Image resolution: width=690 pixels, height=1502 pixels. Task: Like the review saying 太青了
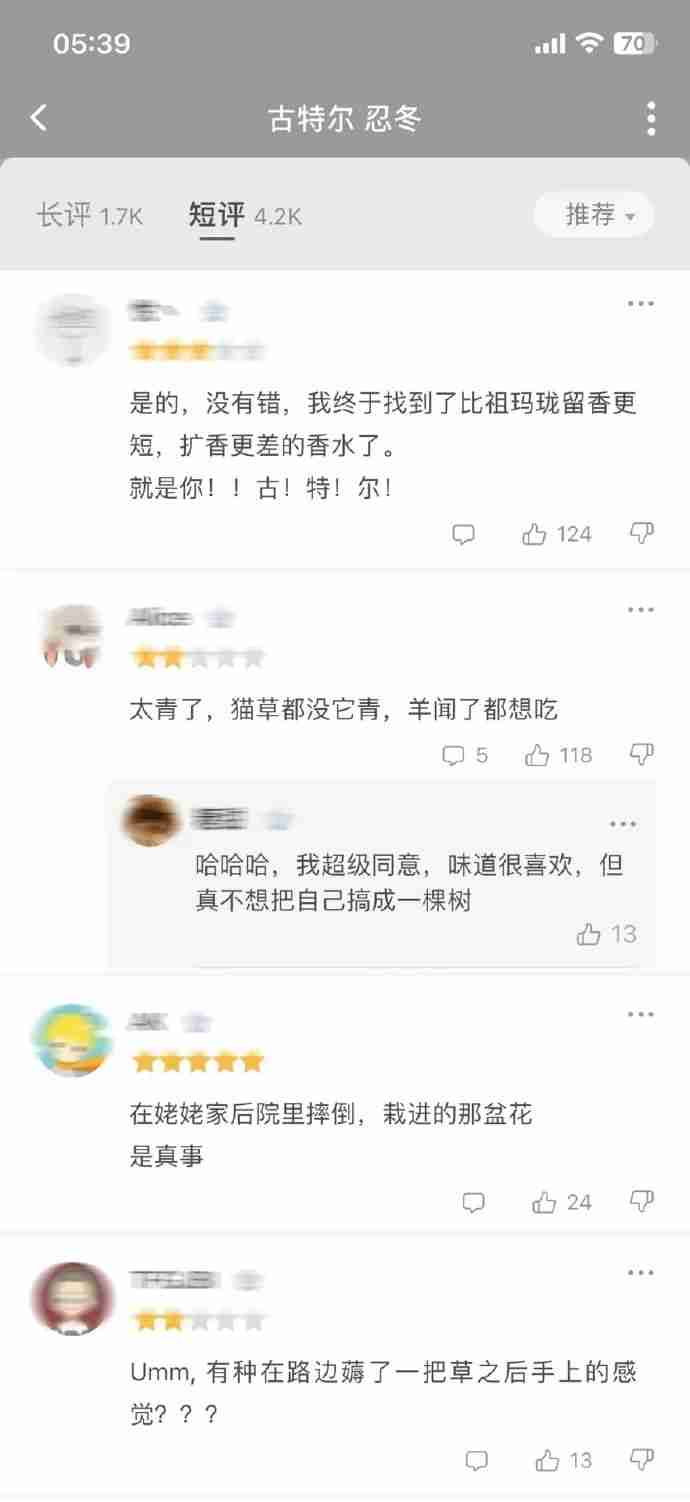click(538, 756)
